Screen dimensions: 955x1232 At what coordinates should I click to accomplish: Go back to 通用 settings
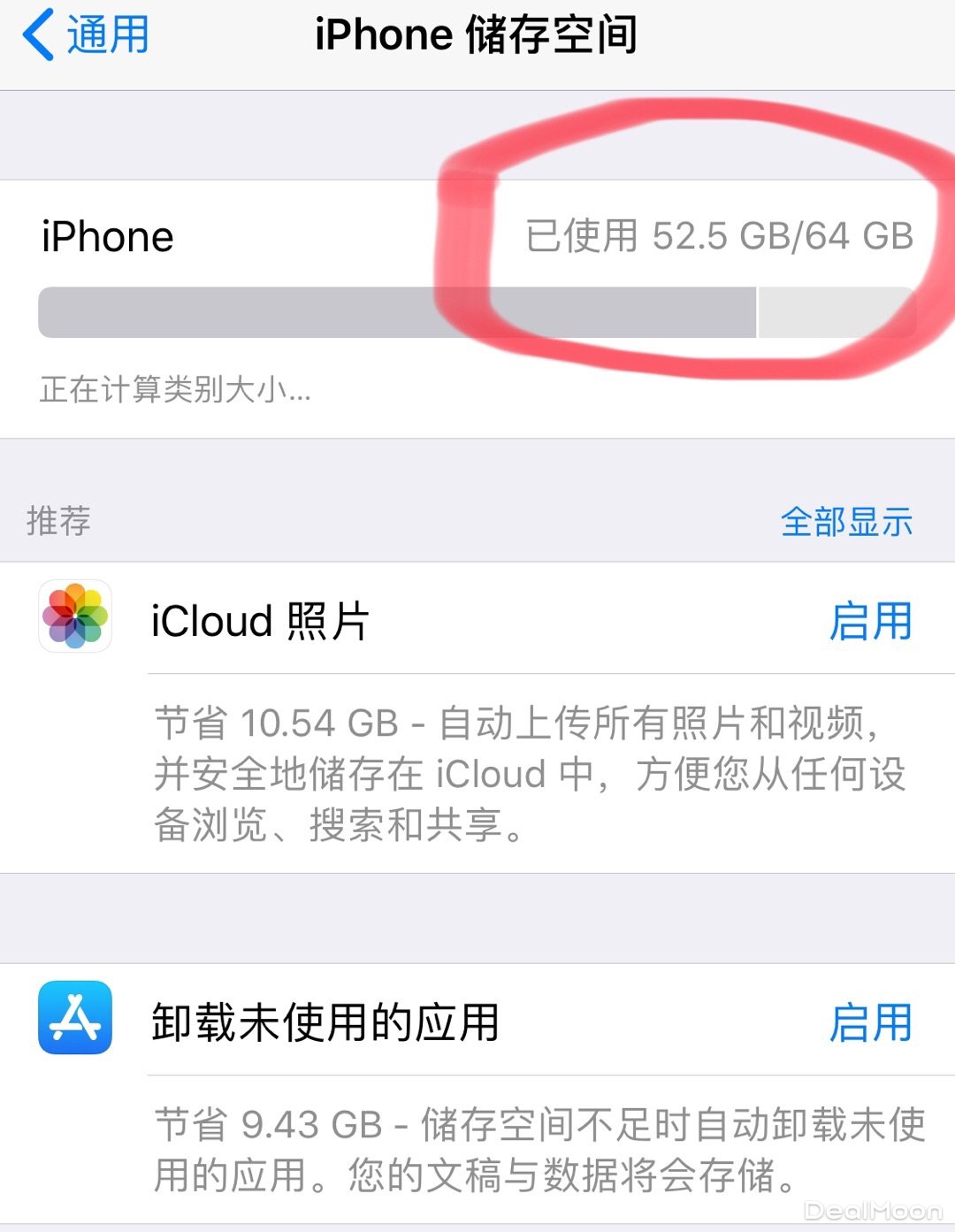[87, 35]
